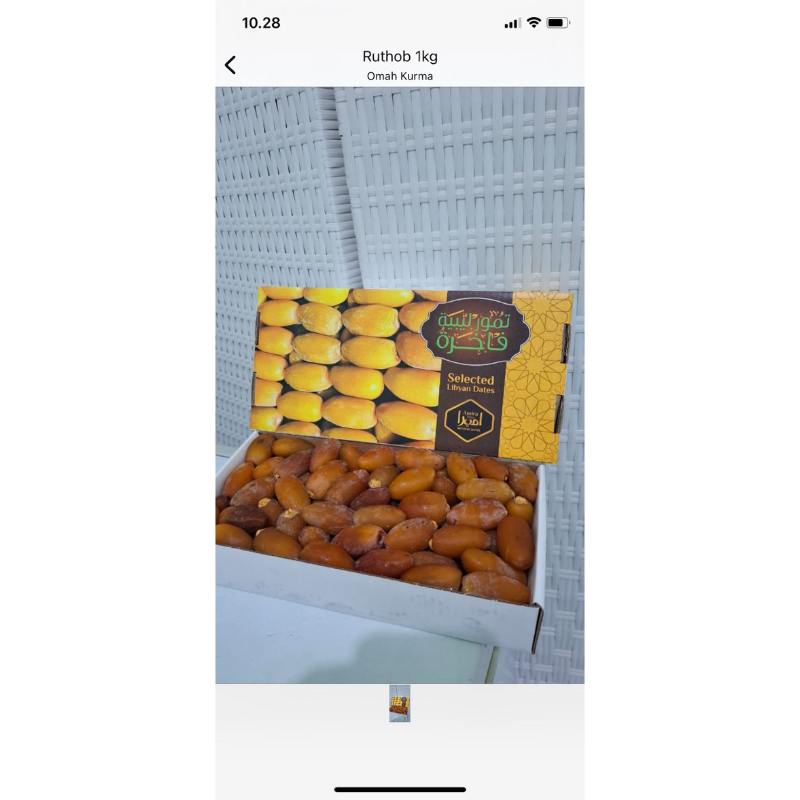The height and width of the screenshot is (800, 800).
Task: Go back from the Ruthob 1kg image viewer
Action: point(230,65)
